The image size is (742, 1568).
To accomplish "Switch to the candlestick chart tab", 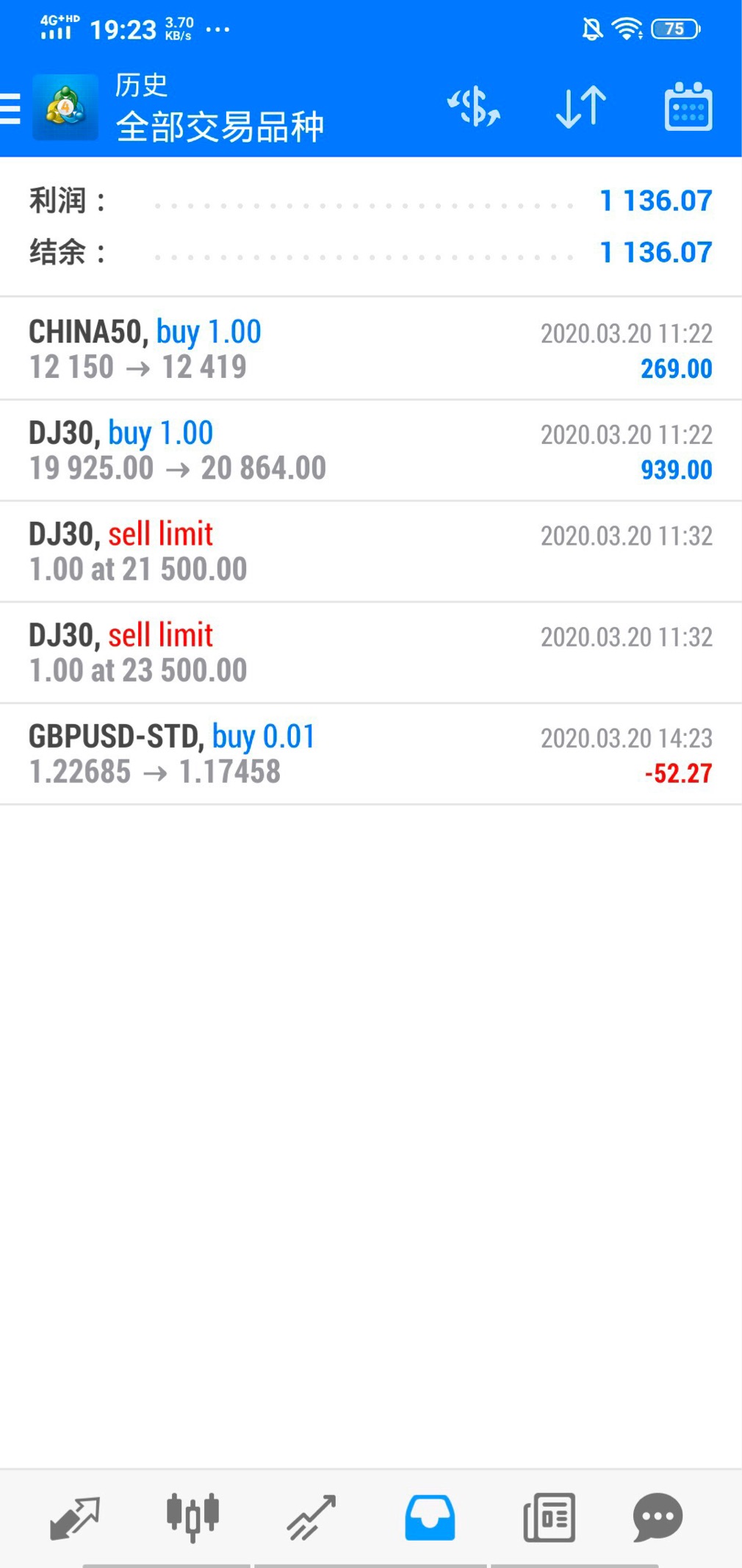I will (192, 1517).
